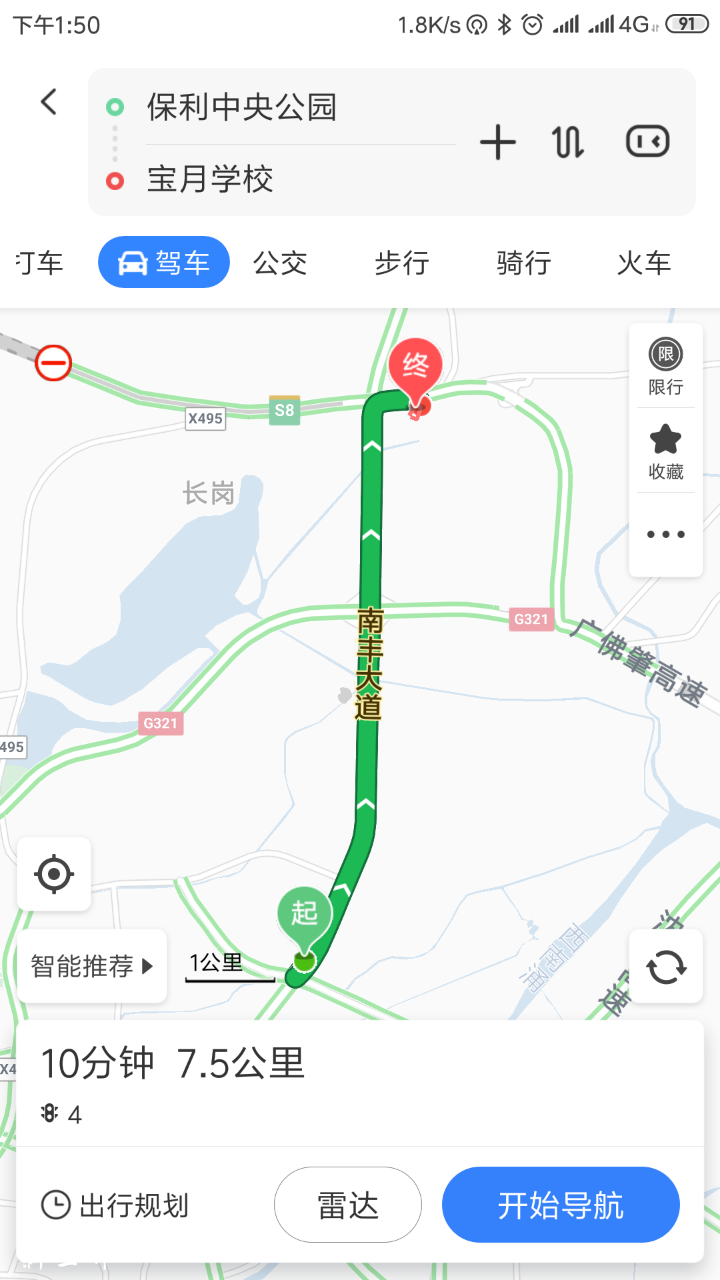Refresh the route with the circular arrows
Image resolution: width=720 pixels, height=1280 pixels.
point(666,967)
